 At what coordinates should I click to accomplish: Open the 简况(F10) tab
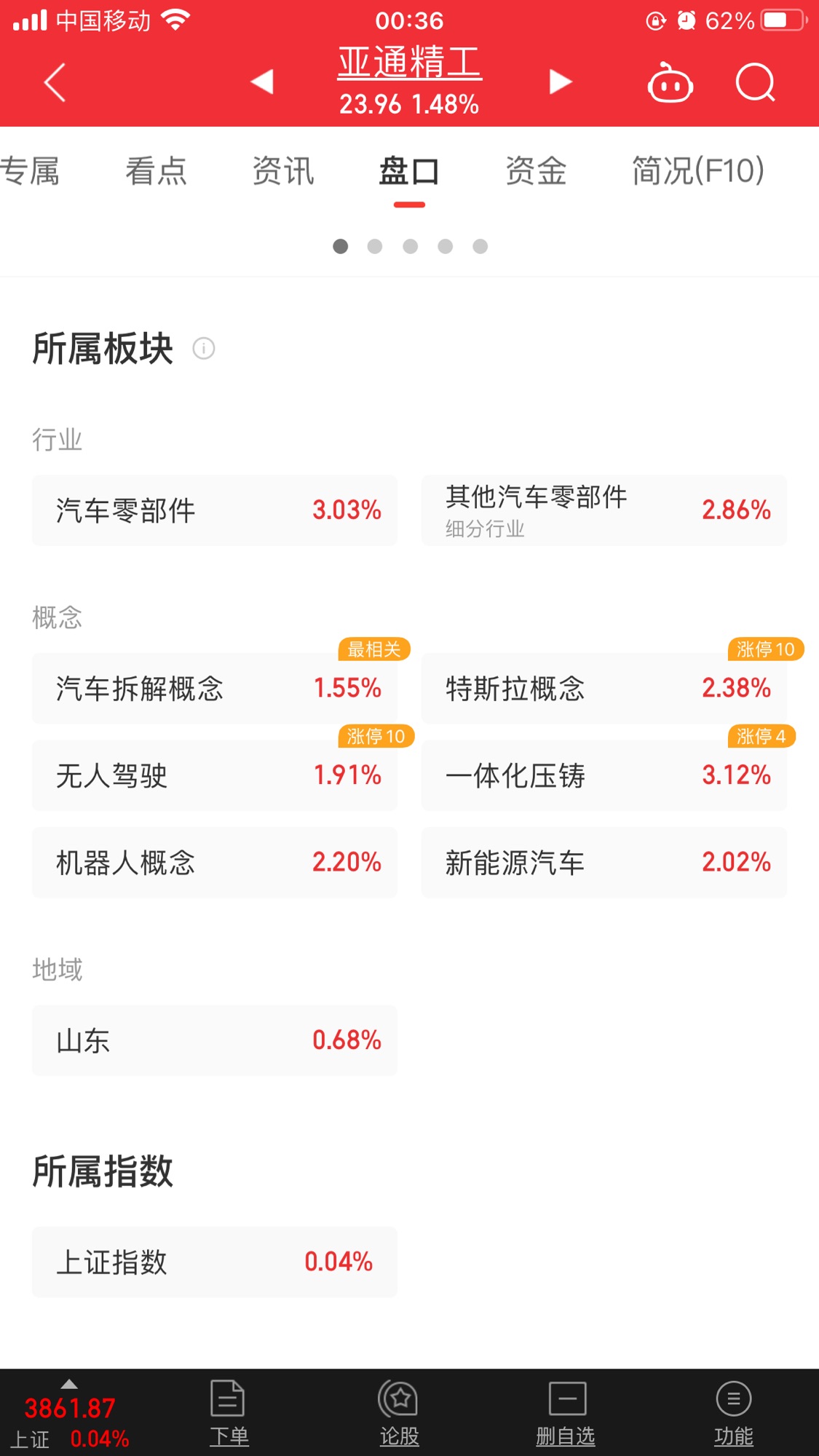click(697, 172)
